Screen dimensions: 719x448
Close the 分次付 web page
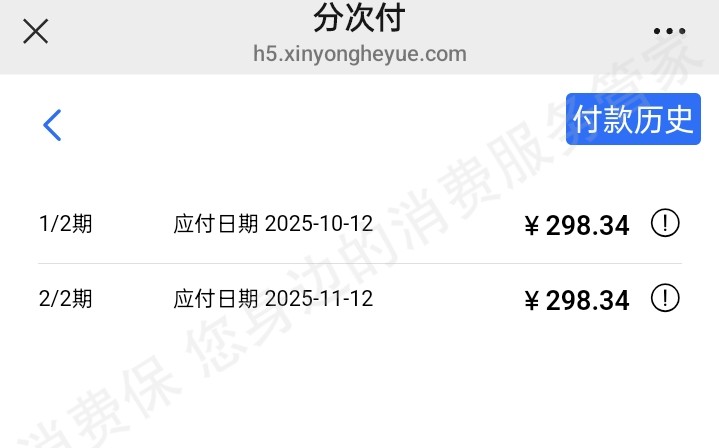[x=36, y=32]
